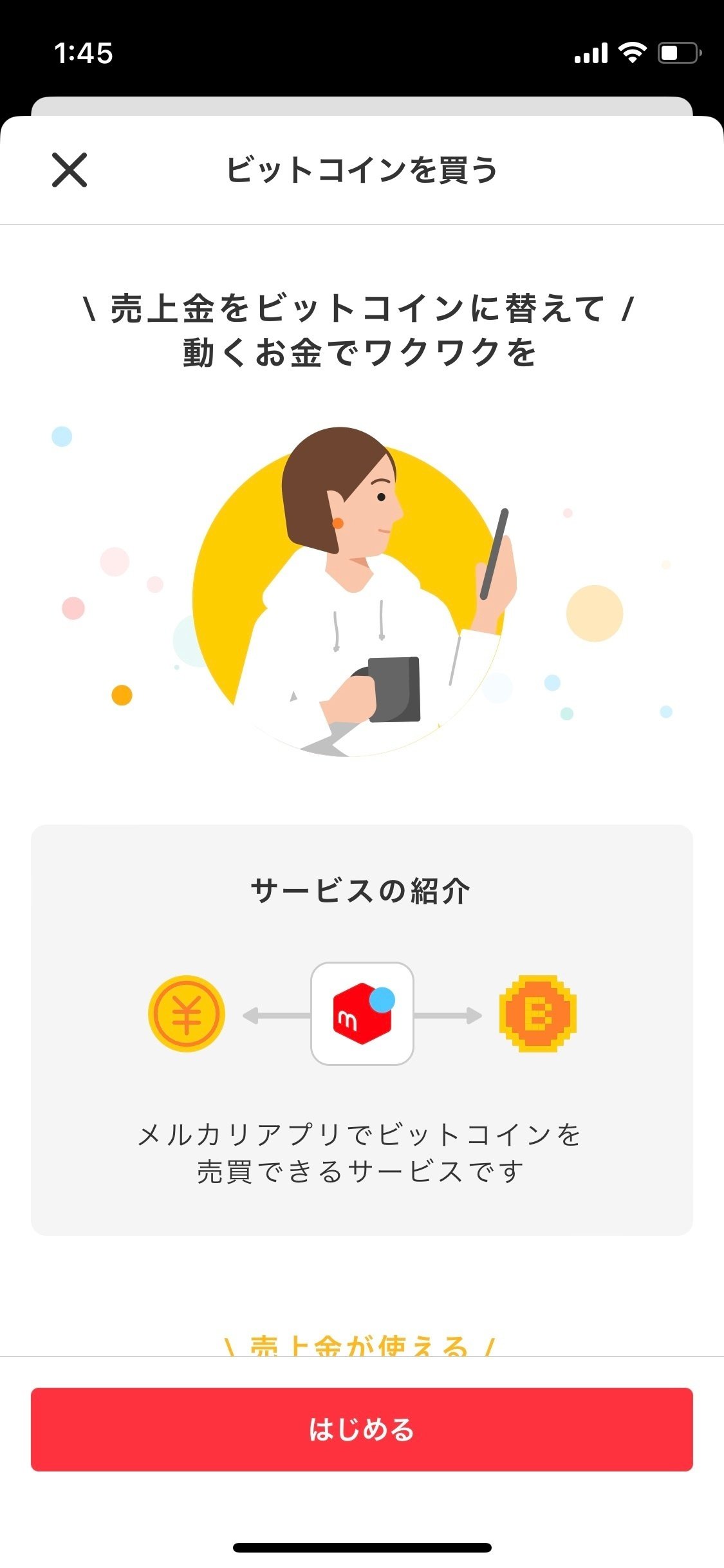
Task: Tap the gray service introduction card
Action: coord(362,1030)
